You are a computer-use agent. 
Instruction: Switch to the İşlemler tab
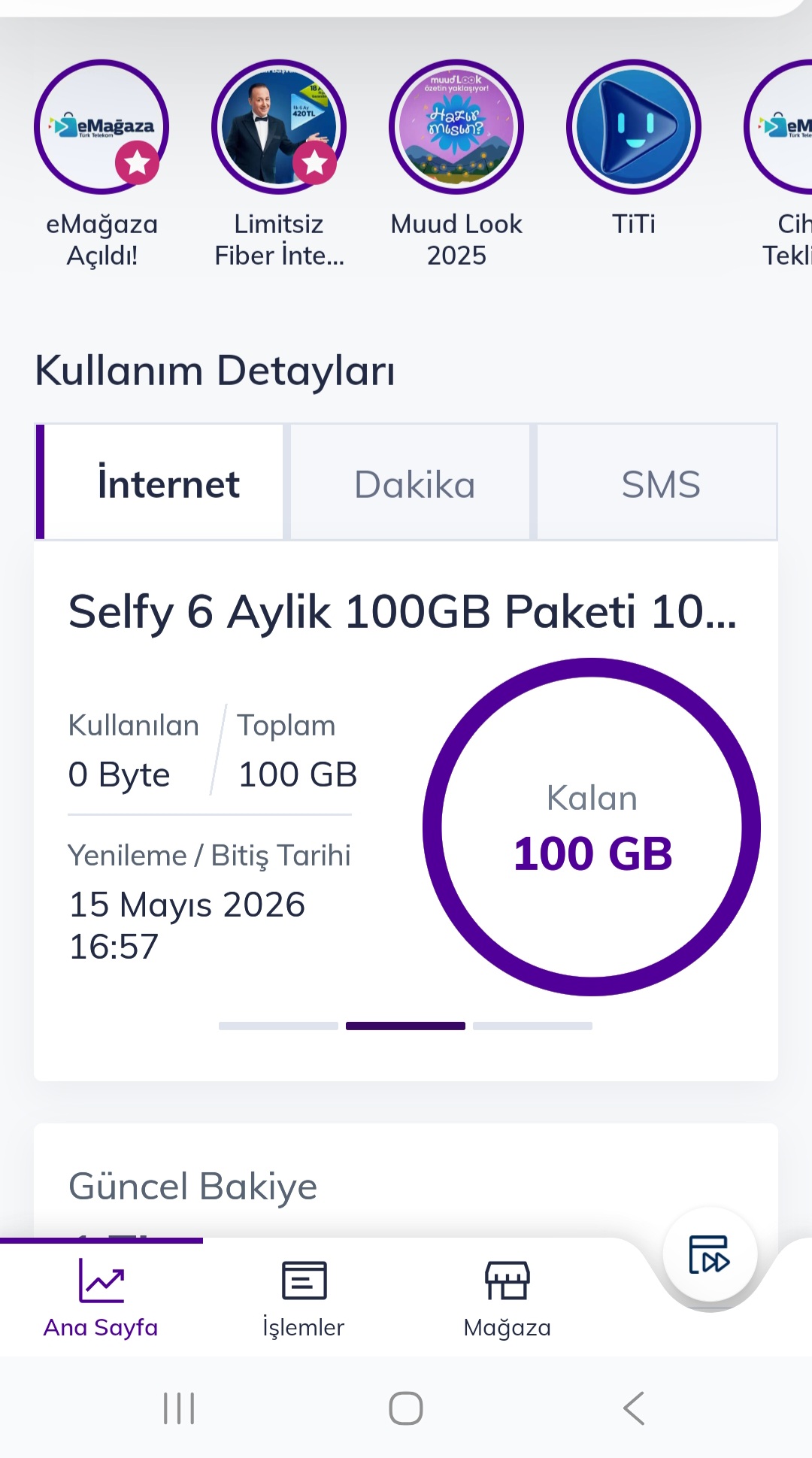tap(303, 1299)
